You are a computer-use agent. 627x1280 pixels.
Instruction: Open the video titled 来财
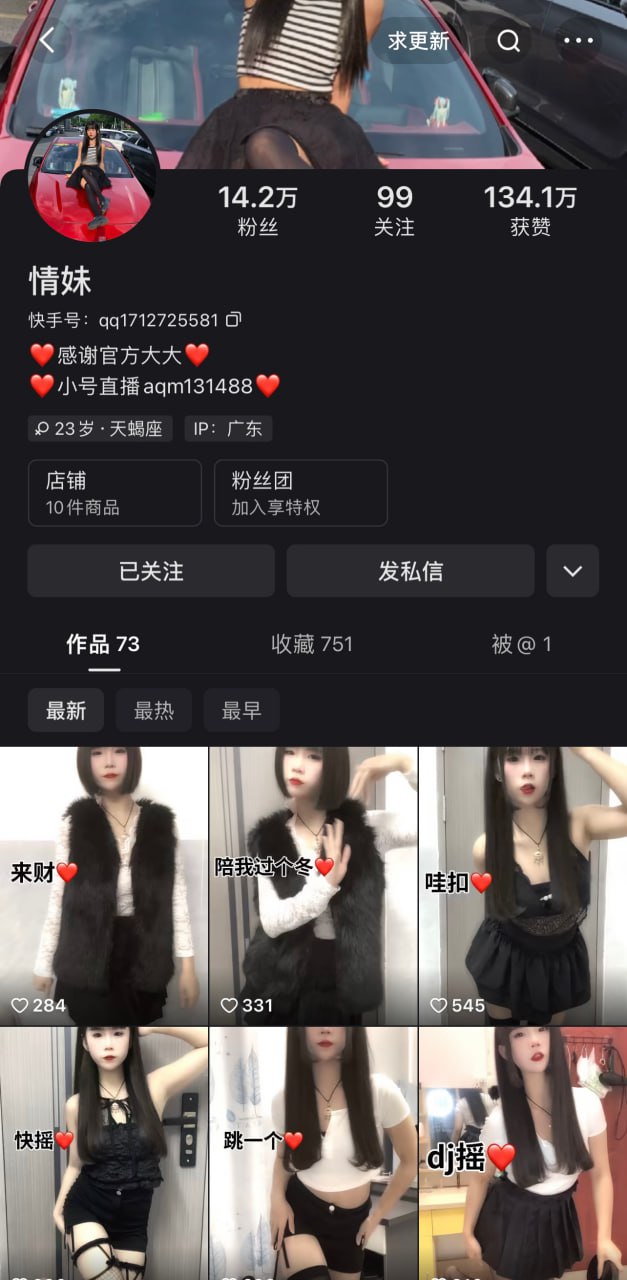(x=104, y=886)
